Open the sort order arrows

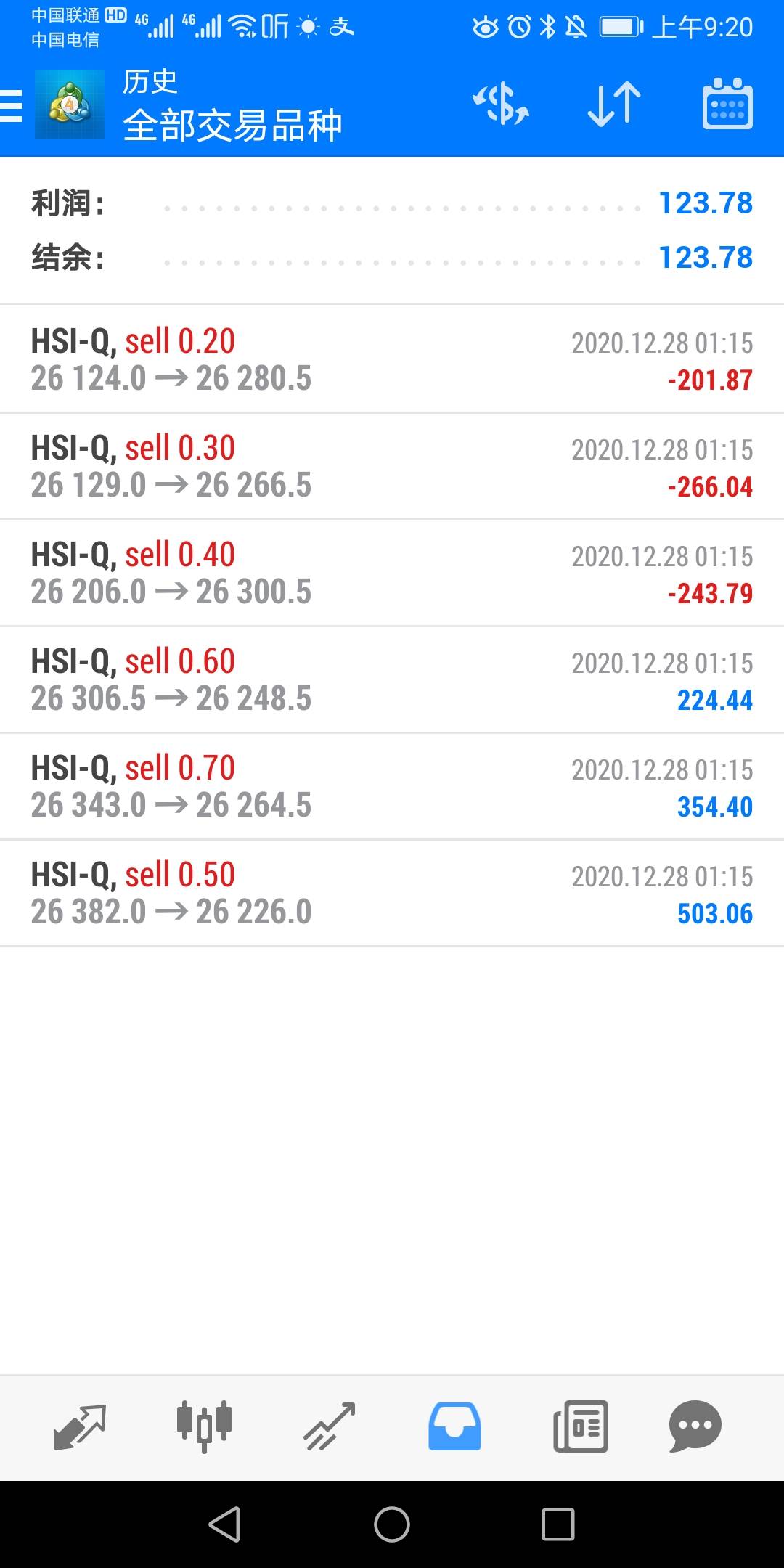coord(614,104)
